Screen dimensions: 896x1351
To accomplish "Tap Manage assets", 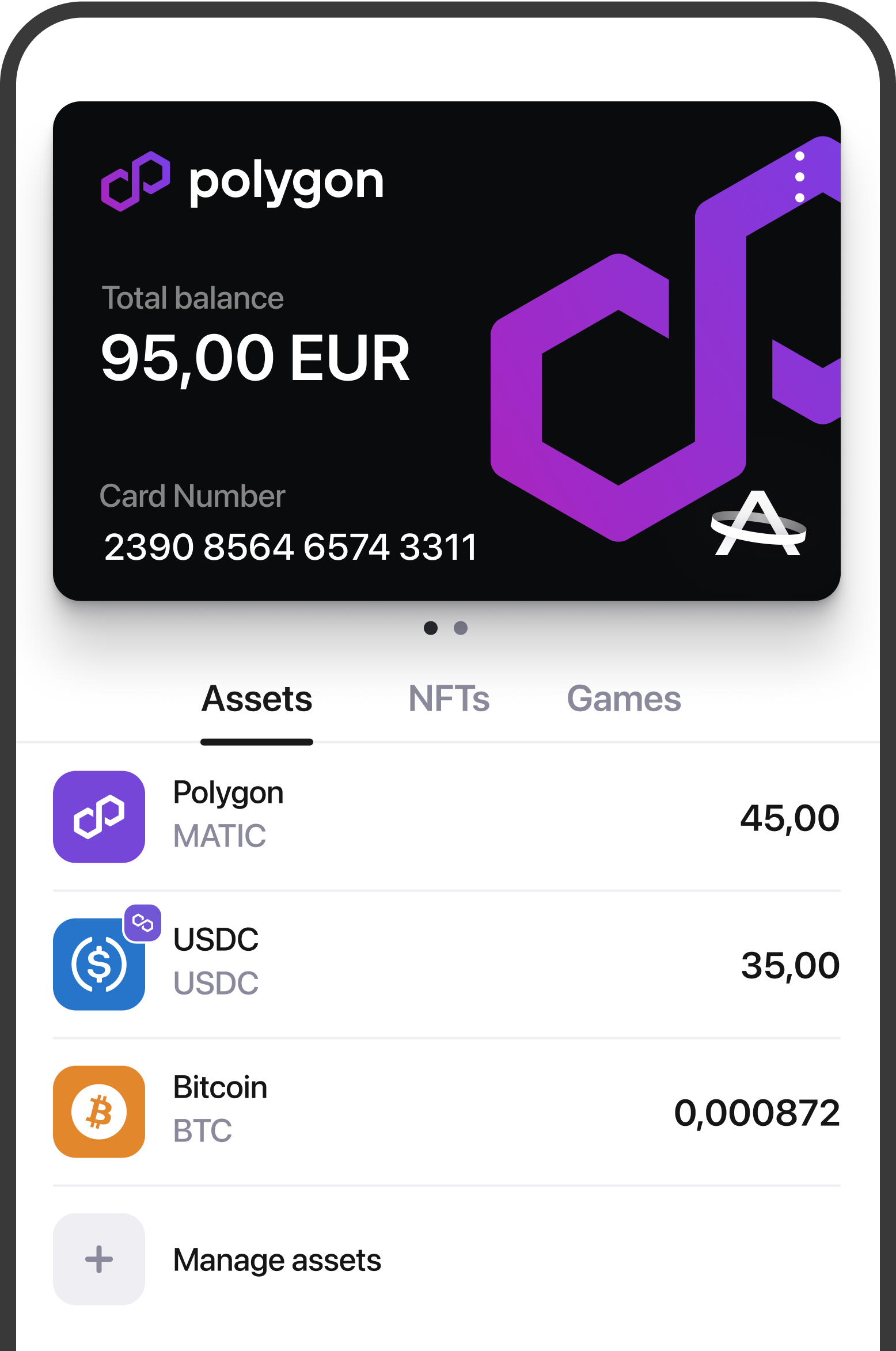I will coord(276,1259).
